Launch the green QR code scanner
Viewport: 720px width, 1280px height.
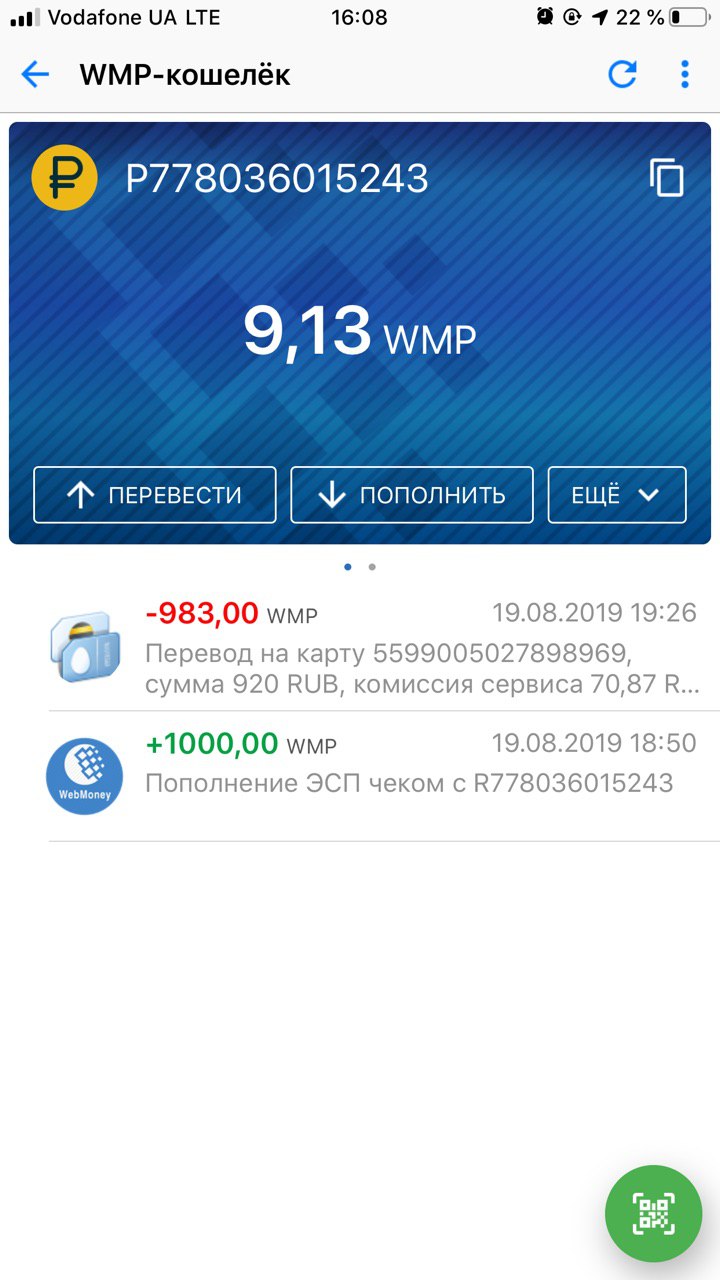coord(654,1214)
